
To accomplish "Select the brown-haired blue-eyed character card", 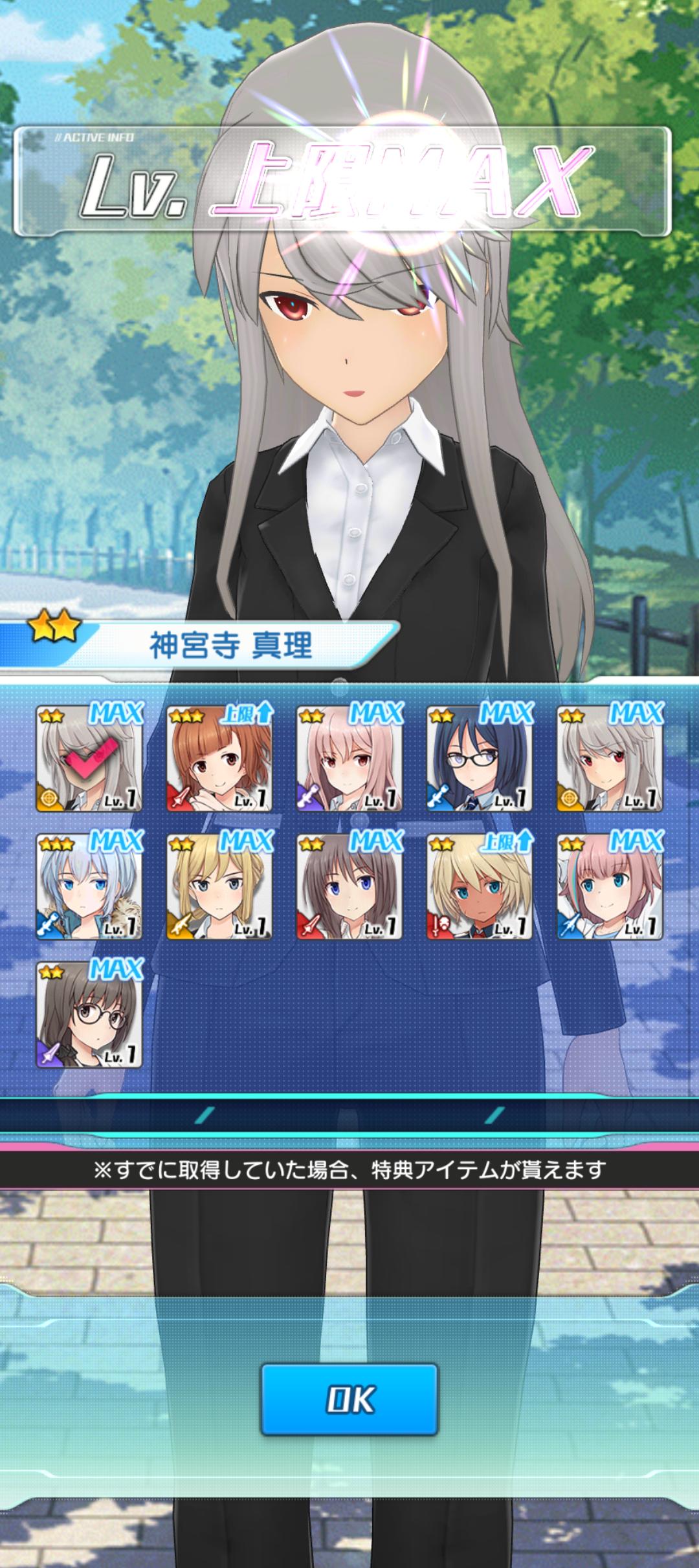I will [x=349, y=886].
